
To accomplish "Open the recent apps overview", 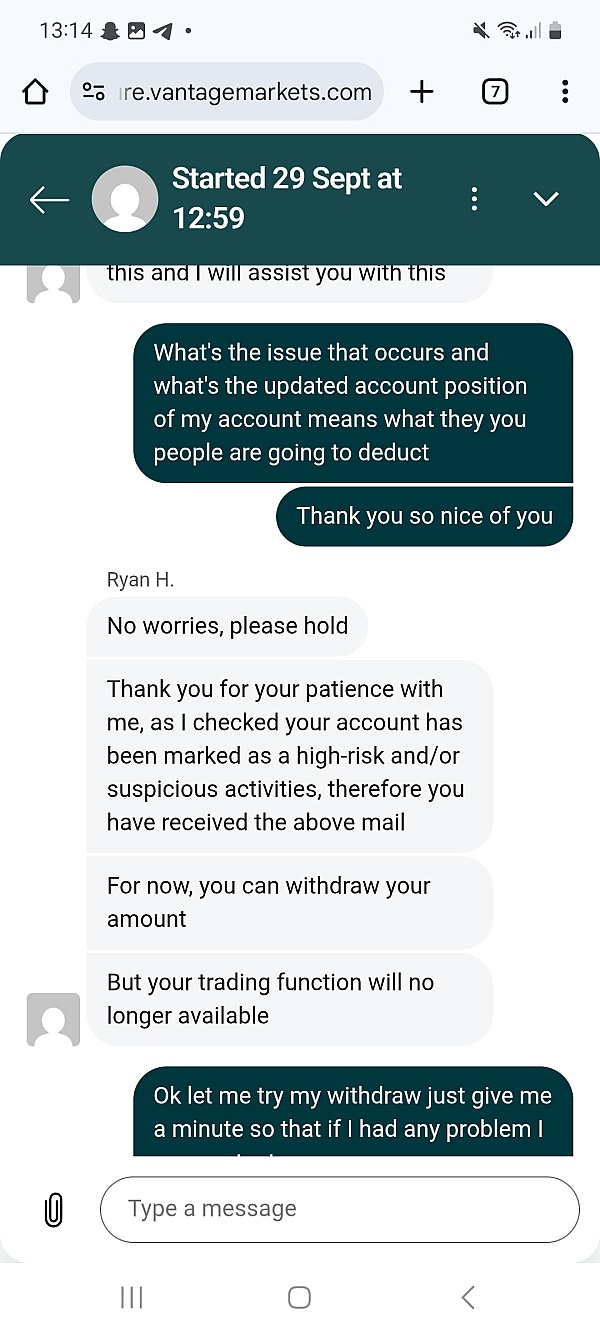I will pos(131,1297).
